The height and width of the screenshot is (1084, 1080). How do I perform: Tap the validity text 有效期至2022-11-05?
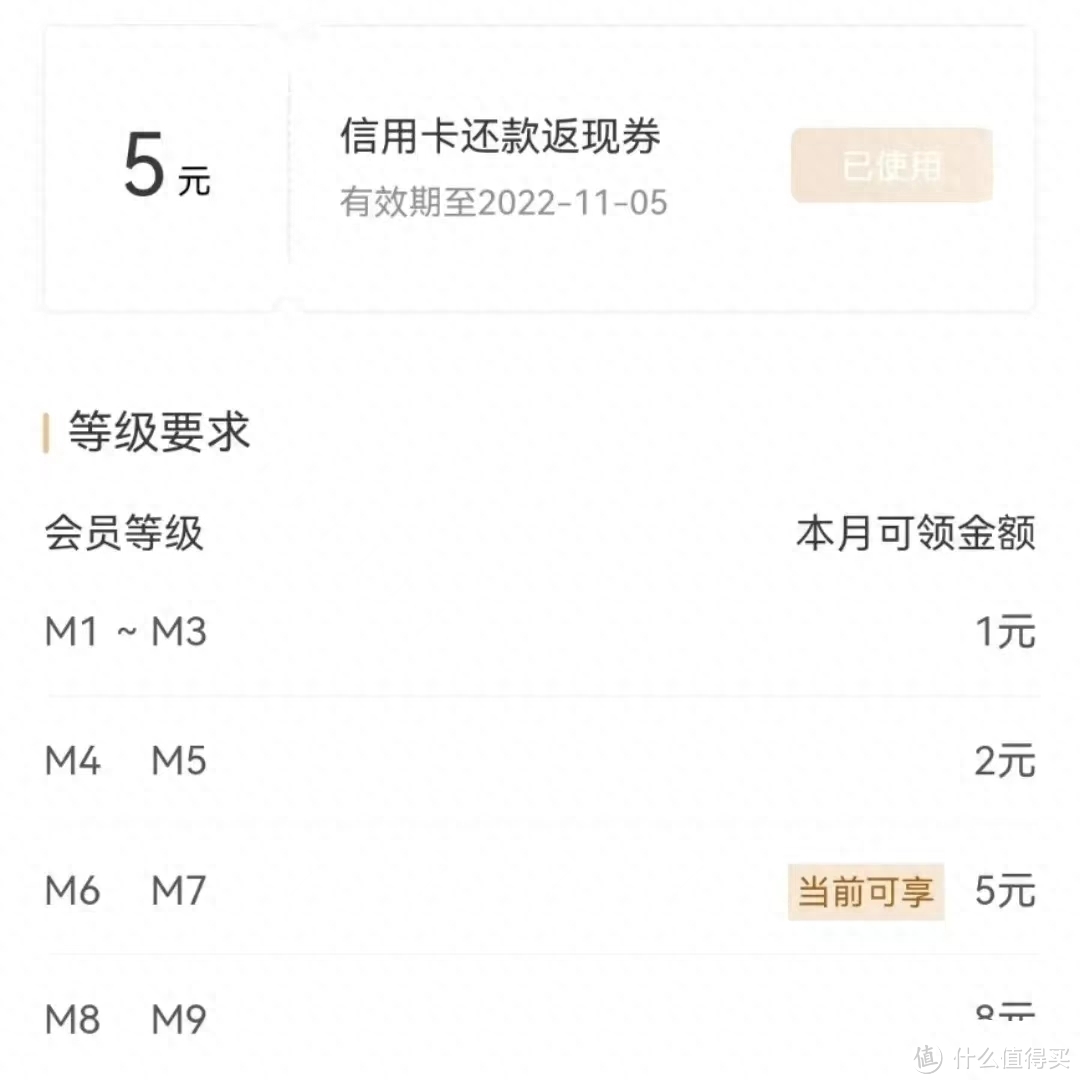coord(503,202)
